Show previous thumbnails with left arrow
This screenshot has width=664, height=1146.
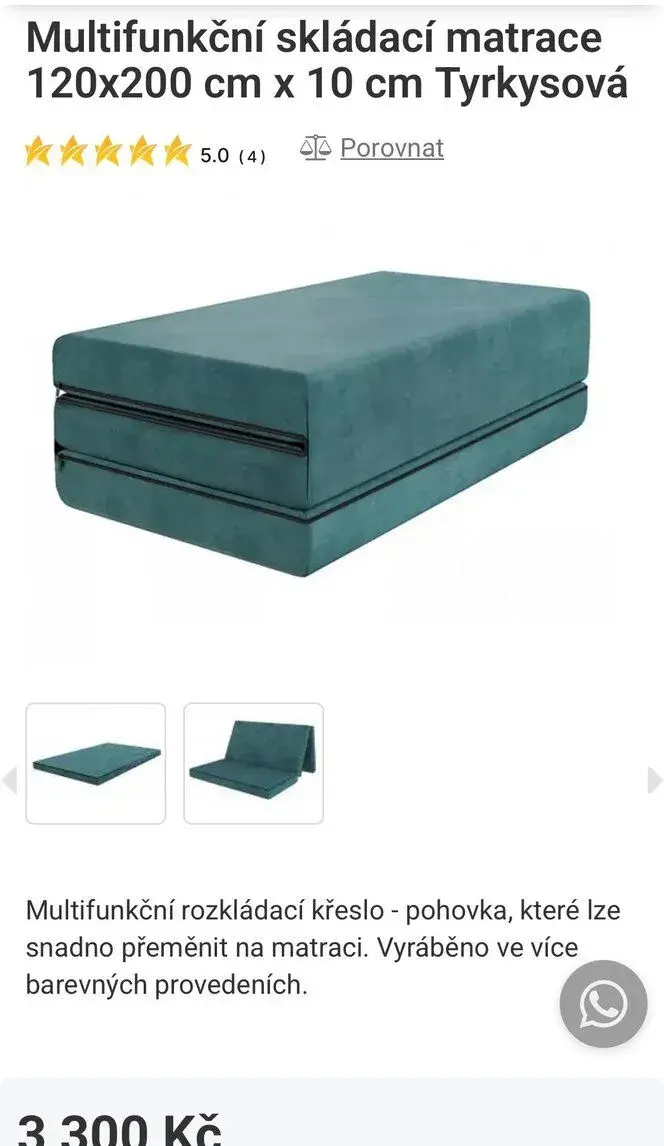pyautogui.click(x=9, y=780)
